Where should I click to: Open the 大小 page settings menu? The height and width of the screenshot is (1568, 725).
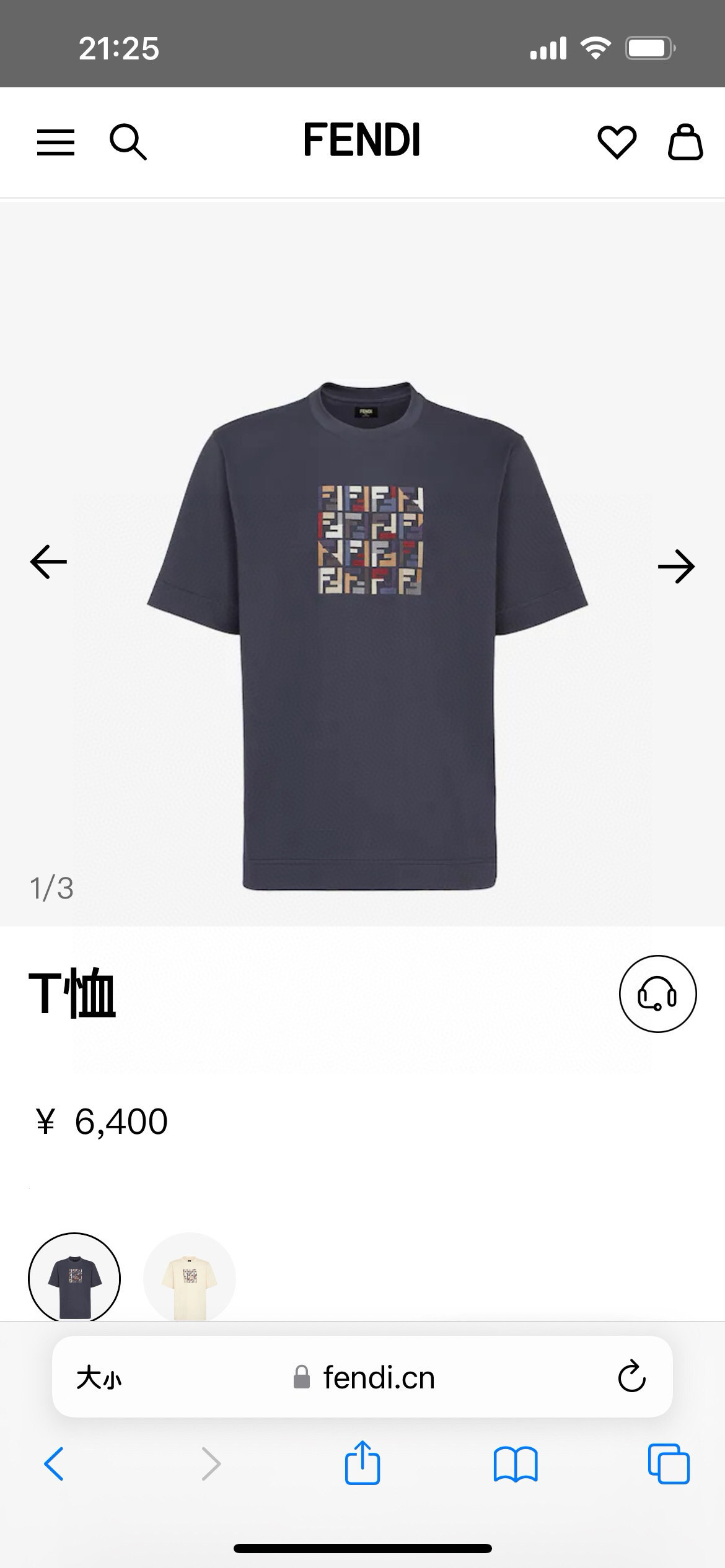click(99, 1377)
